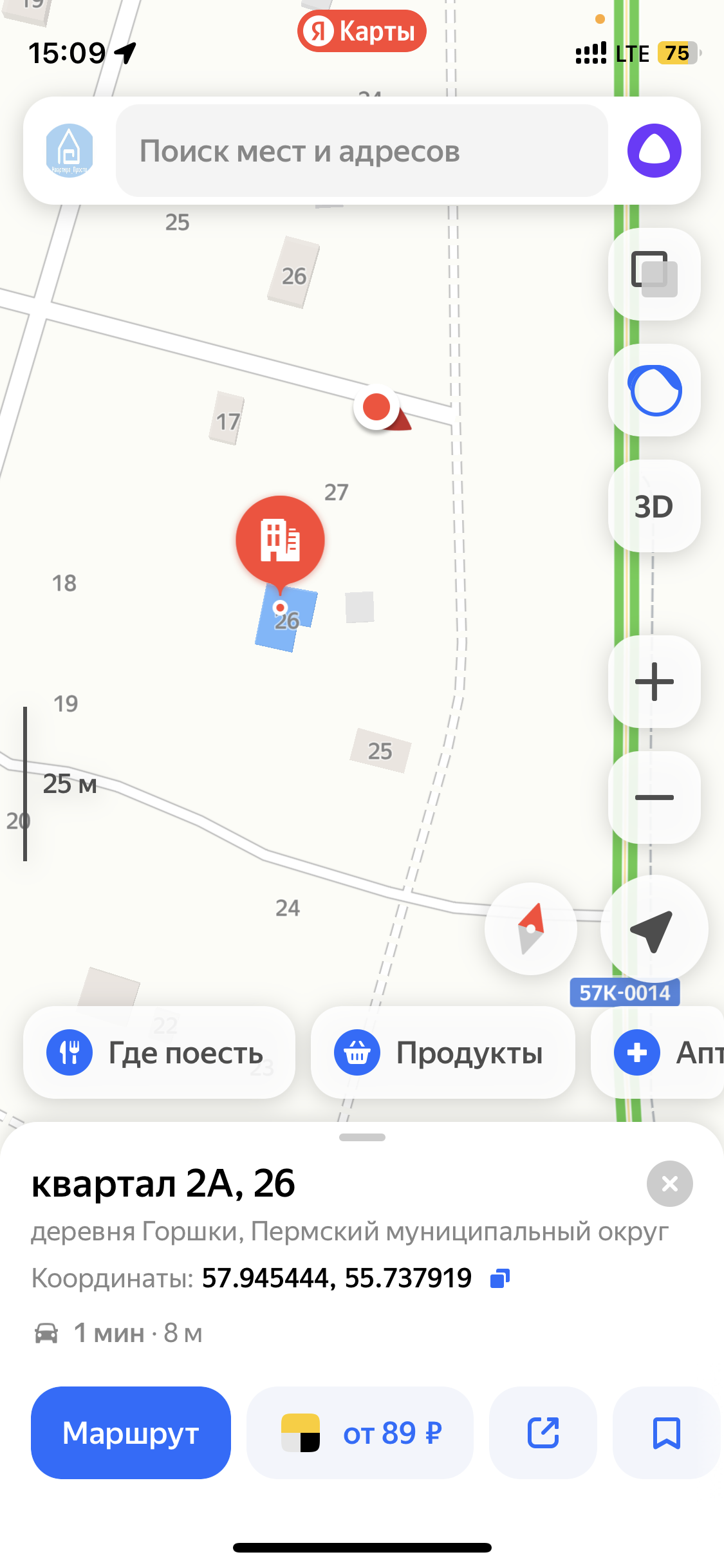Toggle the 3D map view
The height and width of the screenshot is (1568, 724).
pyautogui.click(x=654, y=507)
